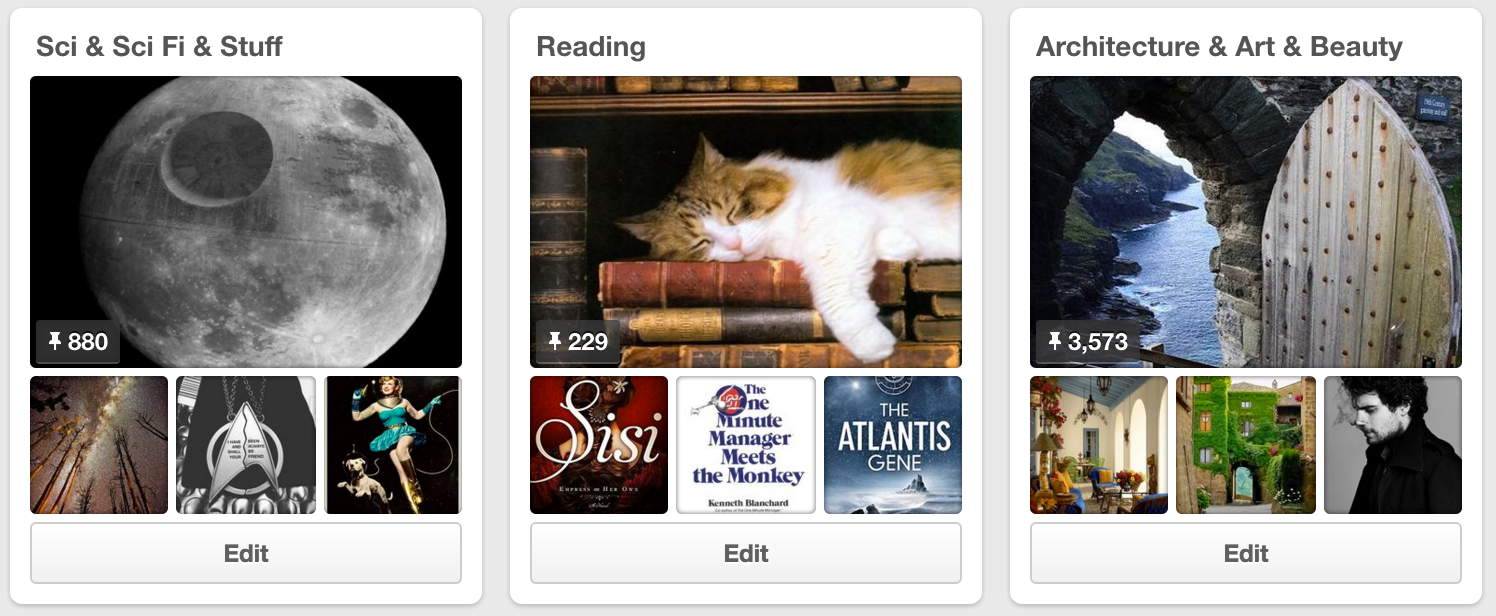
Task: Select the Sisi book cover thumbnail
Action: tap(599, 445)
